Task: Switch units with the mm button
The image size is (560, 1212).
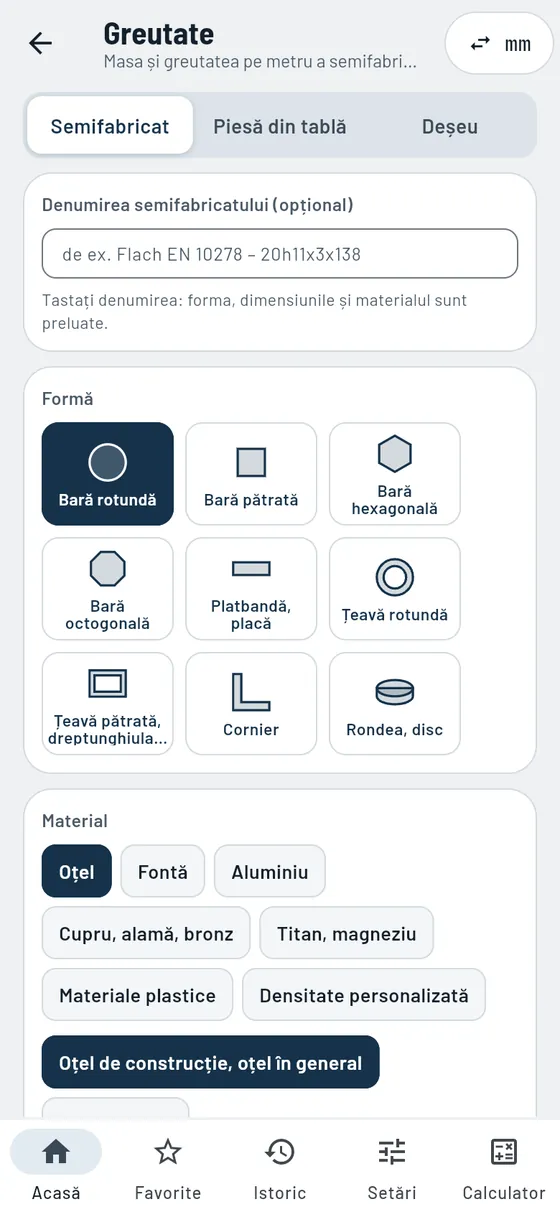Action: coord(500,43)
